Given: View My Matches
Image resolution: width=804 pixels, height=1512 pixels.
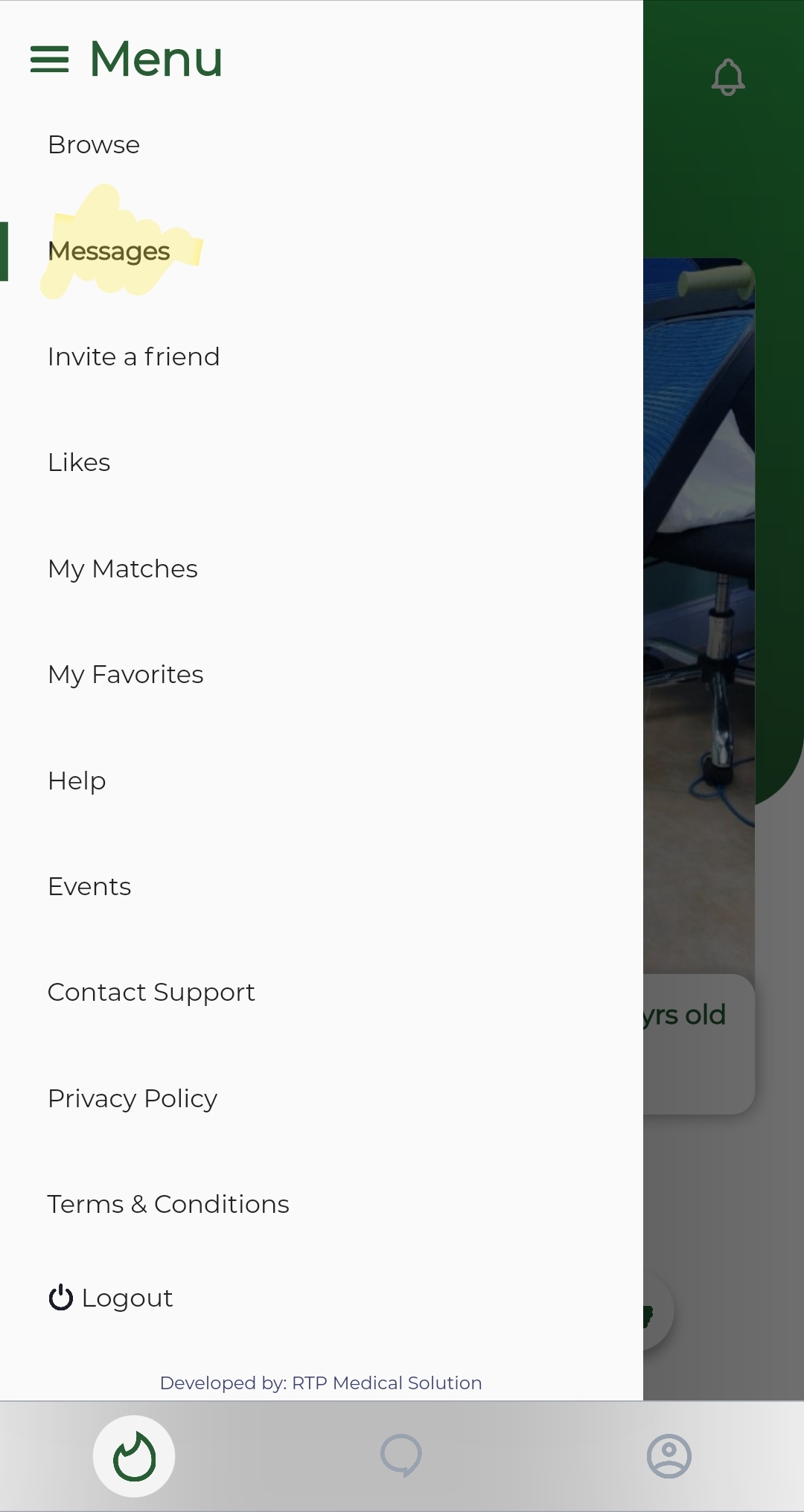Looking at the screenshot, I should pos(123,569).
